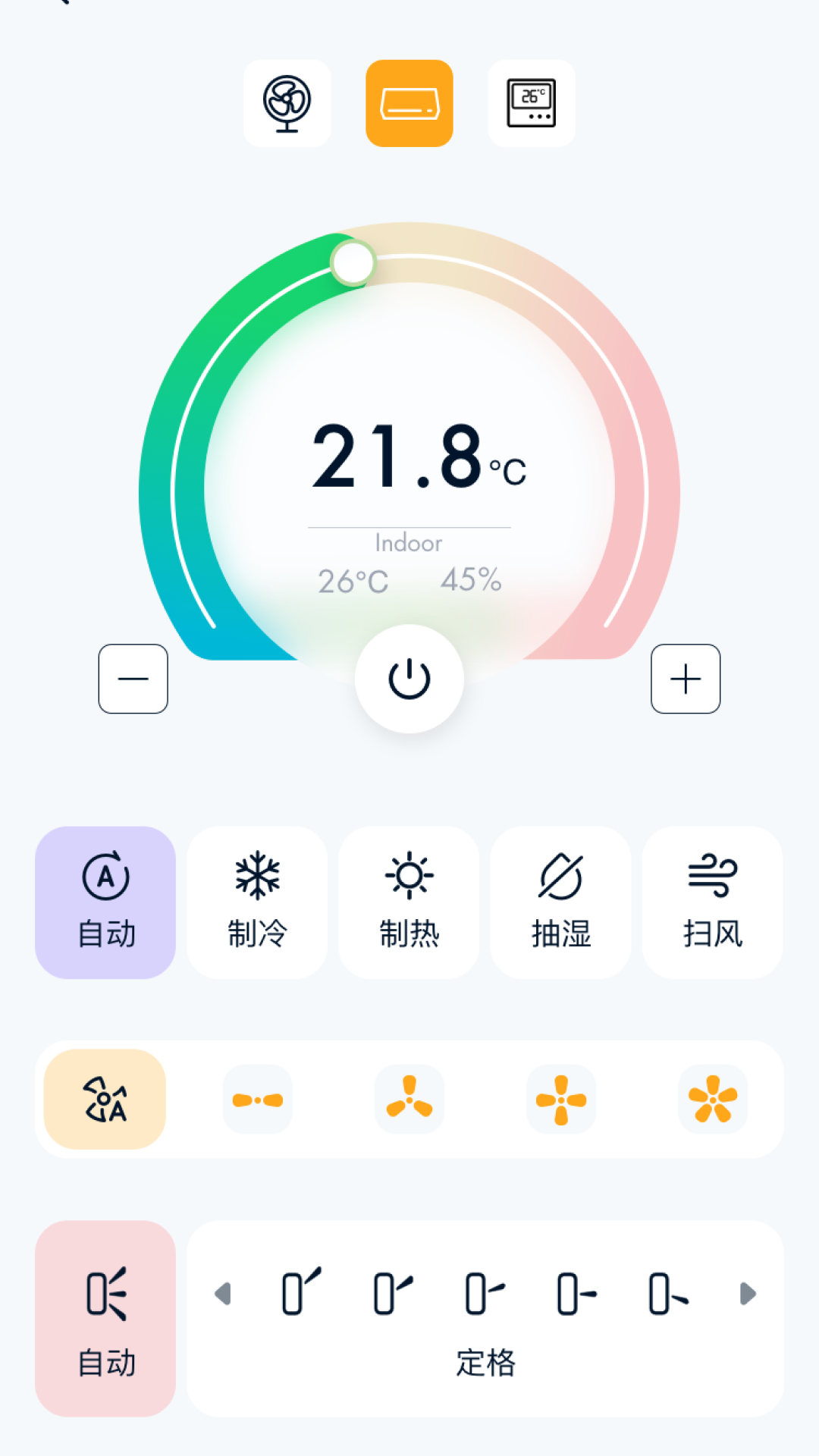This screenshot has width=819, height=1456.
Task: Decrease temperature with the minus button
Action: coord(133,679)
